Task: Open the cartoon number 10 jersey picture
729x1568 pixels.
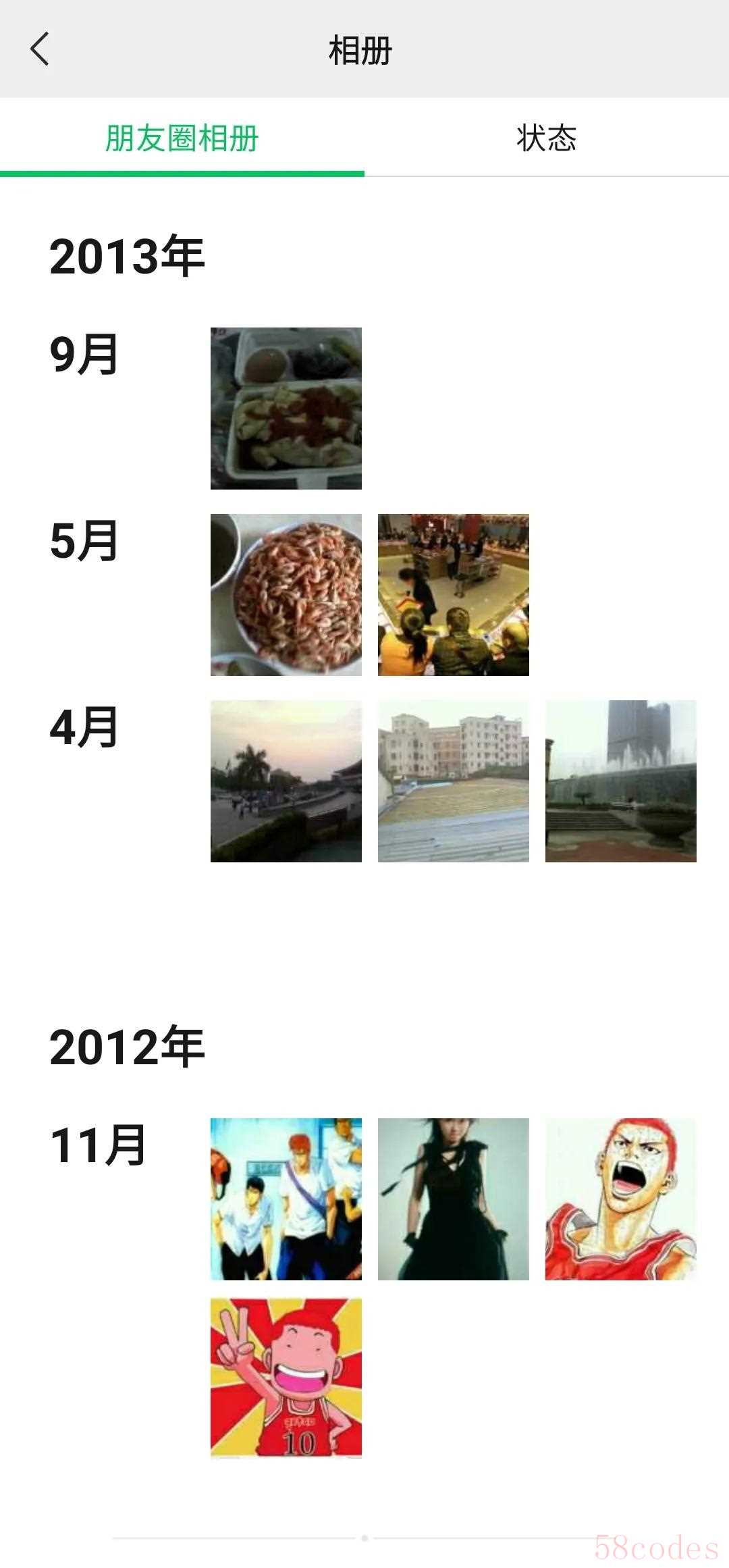Action: tap(286, 1378)
